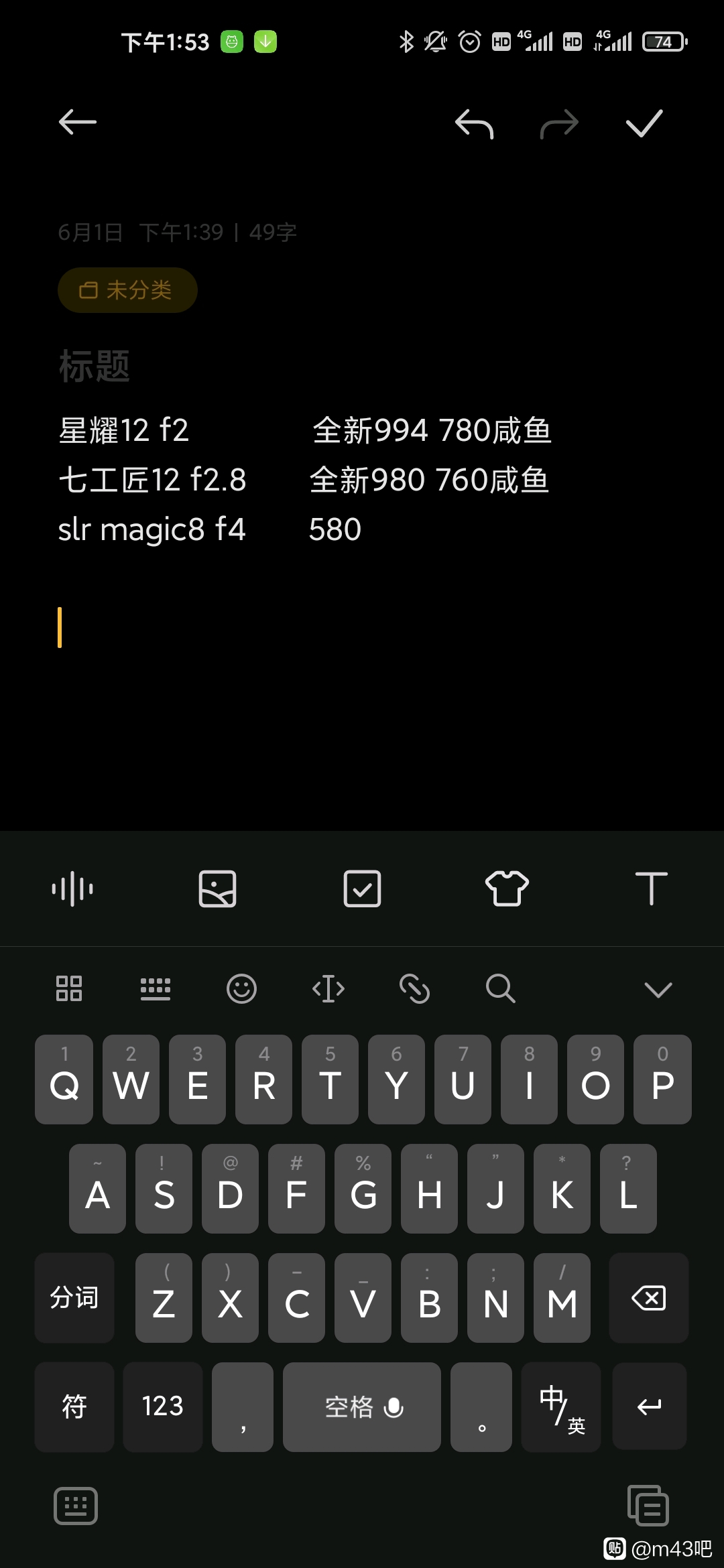
Task: Go back using the top-left arrow
Action: pos(78,123)
